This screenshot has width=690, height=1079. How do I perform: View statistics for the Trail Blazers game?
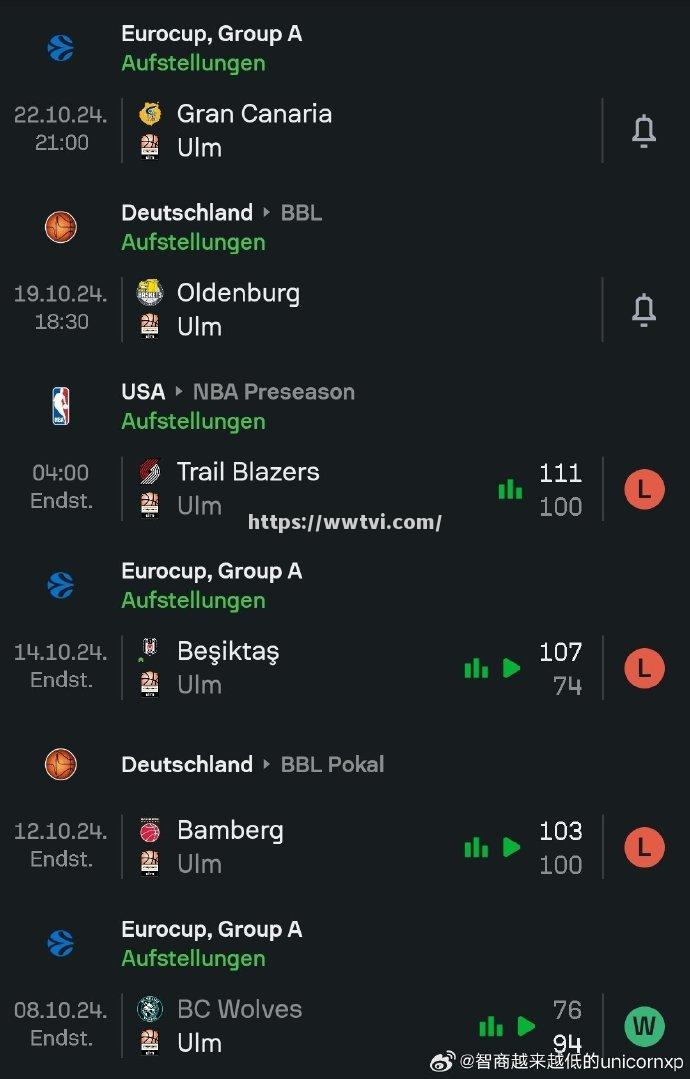click(510, 489)
